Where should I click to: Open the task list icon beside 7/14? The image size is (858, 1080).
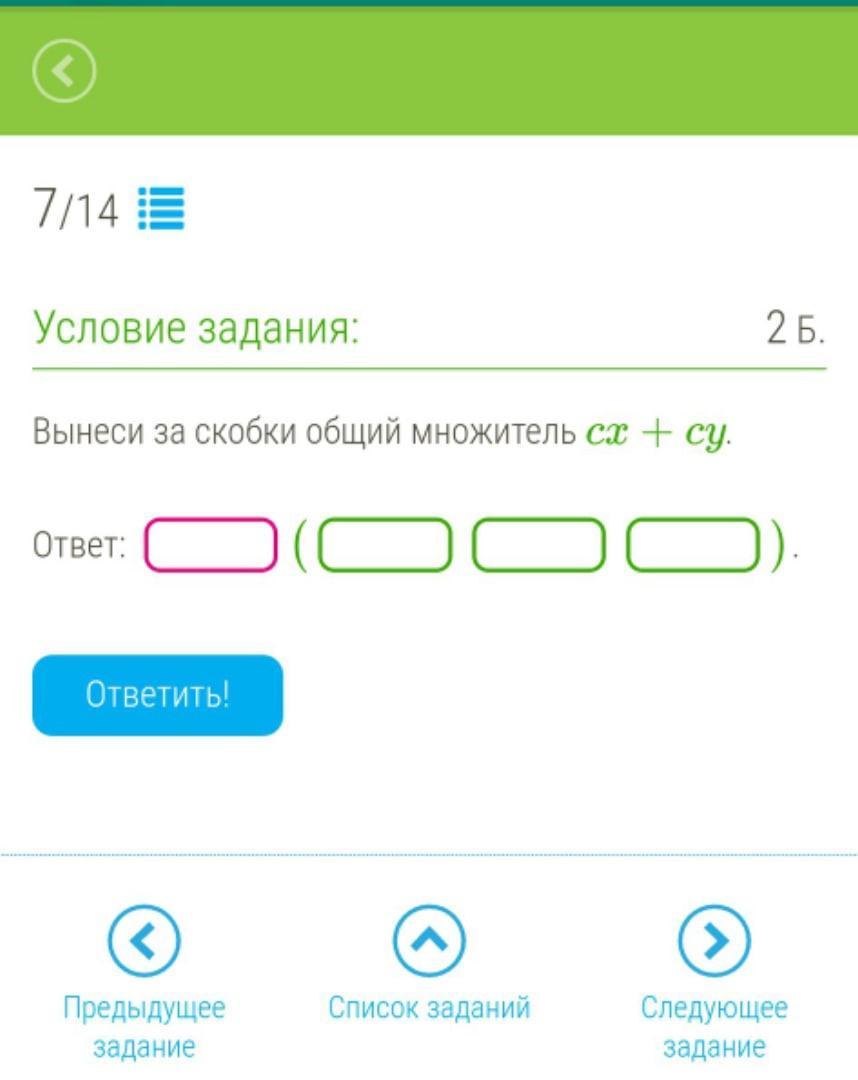click(161, 209)
